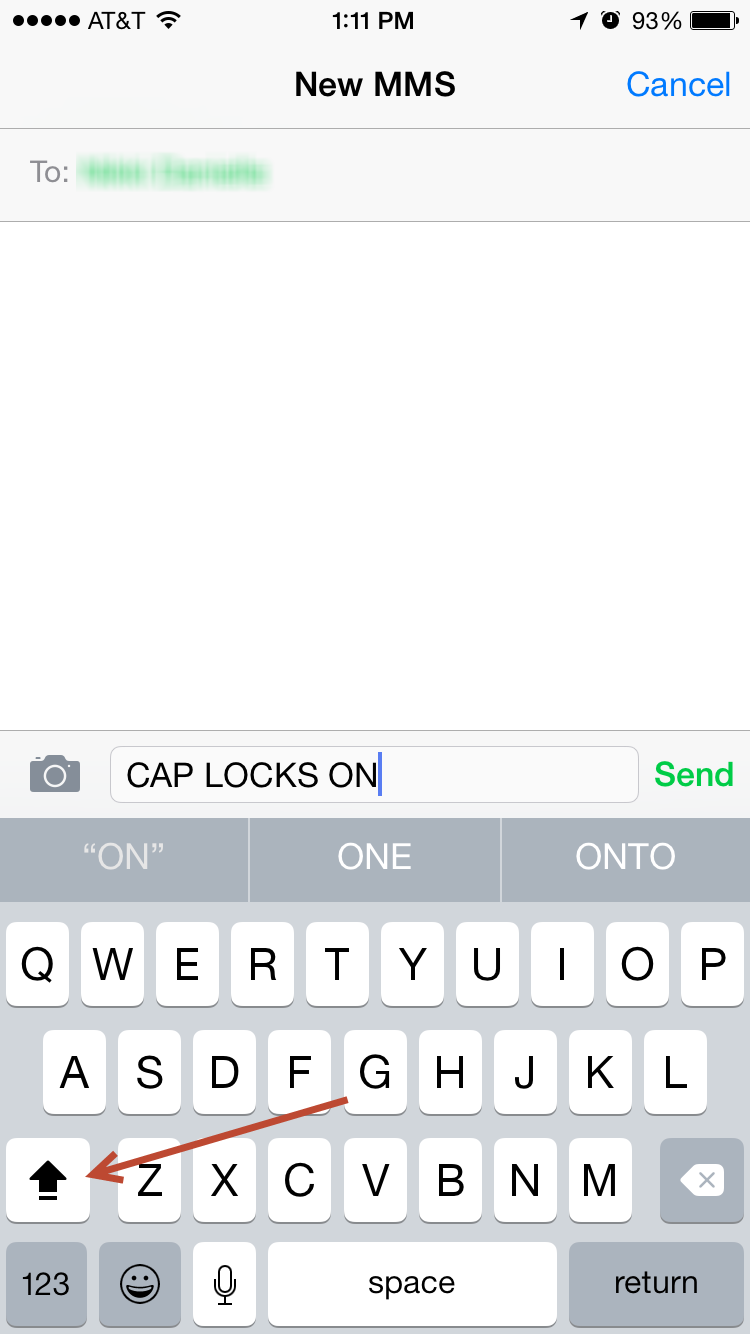Delete last character with backspace key

702,1180
